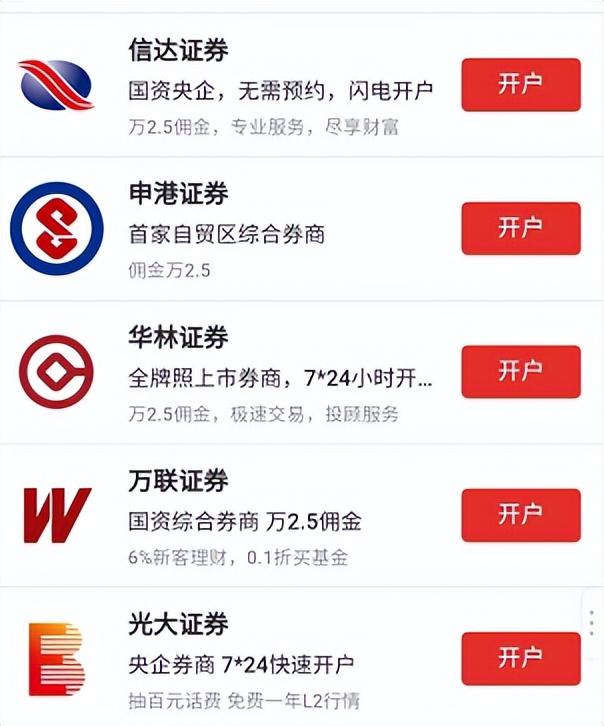
Task: Tap 开户 for 万联证券
Action: [520, 515]
